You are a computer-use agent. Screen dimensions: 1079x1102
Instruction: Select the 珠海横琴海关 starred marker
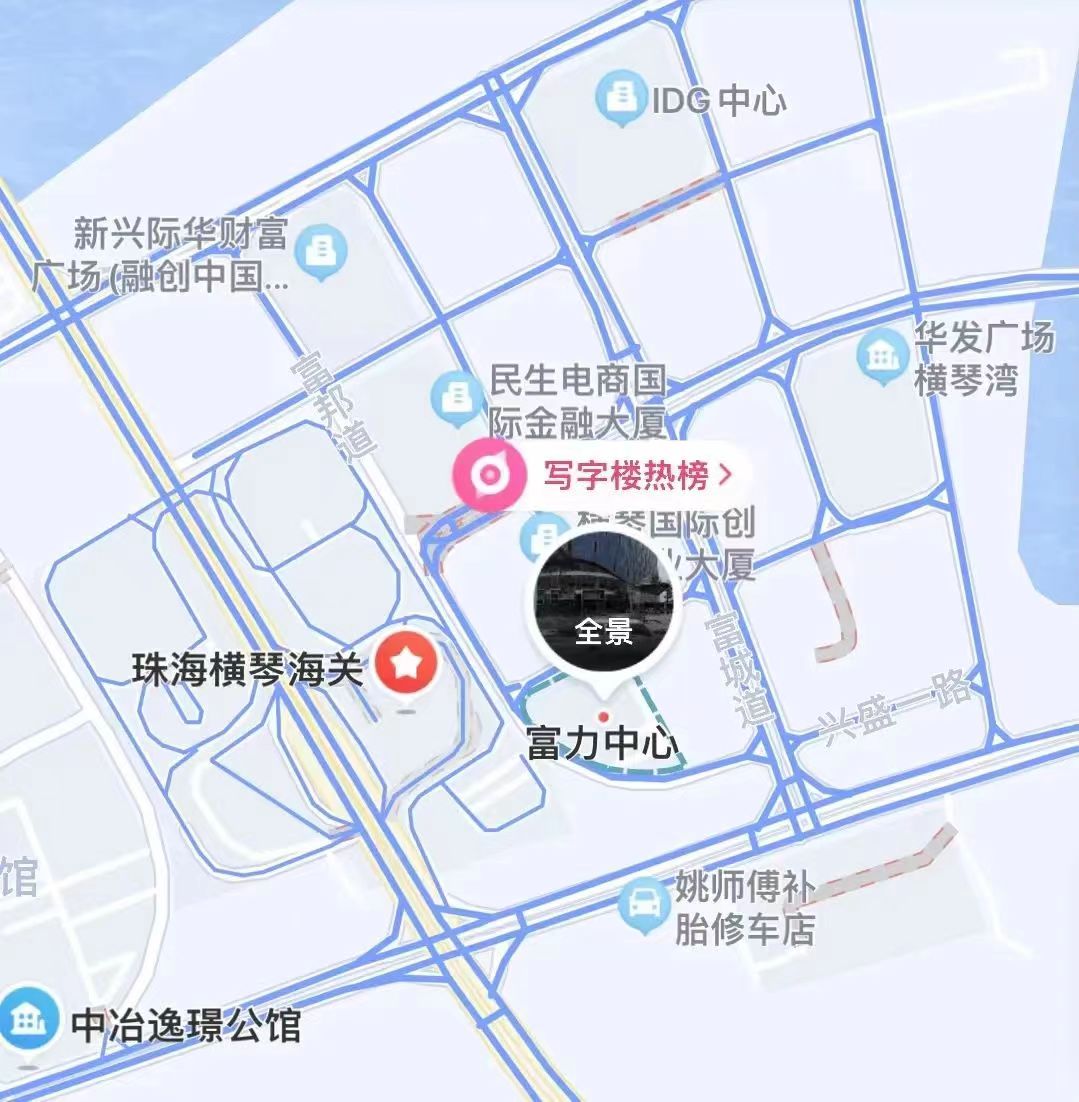pos(406,666)
